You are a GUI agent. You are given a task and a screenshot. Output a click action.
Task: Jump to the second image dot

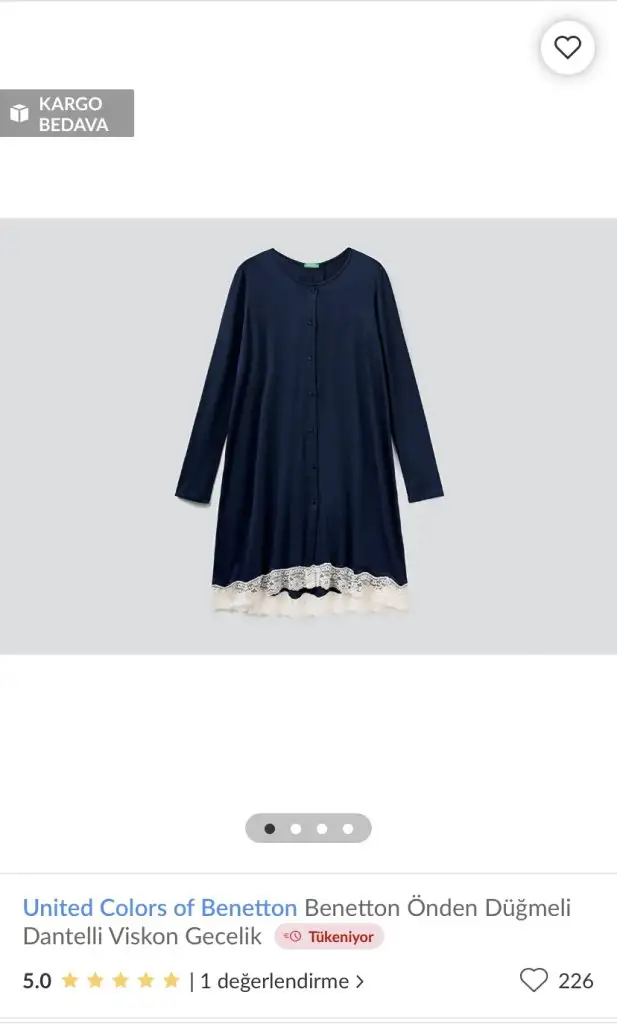pos(296,828)
